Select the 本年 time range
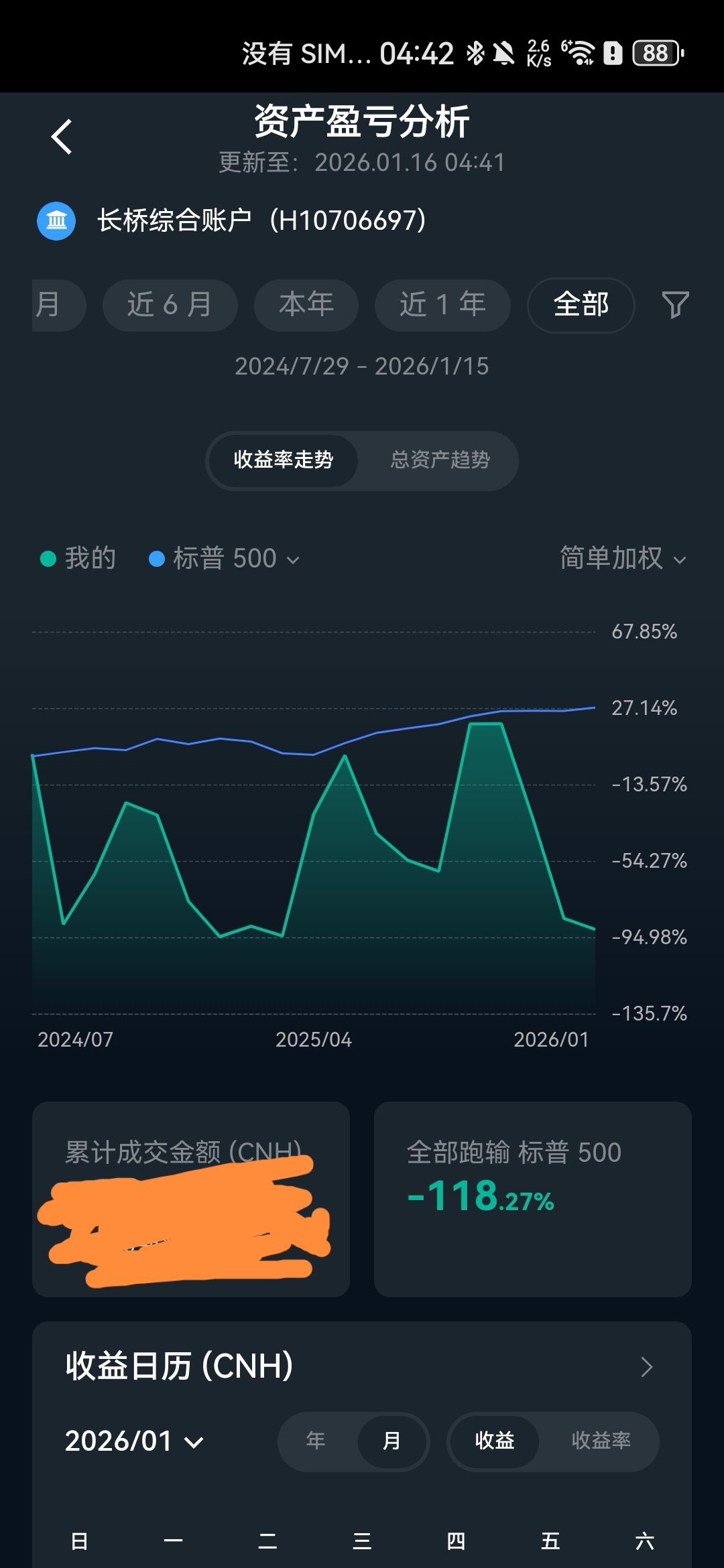 pyautogui.click(x=306, y=305)
